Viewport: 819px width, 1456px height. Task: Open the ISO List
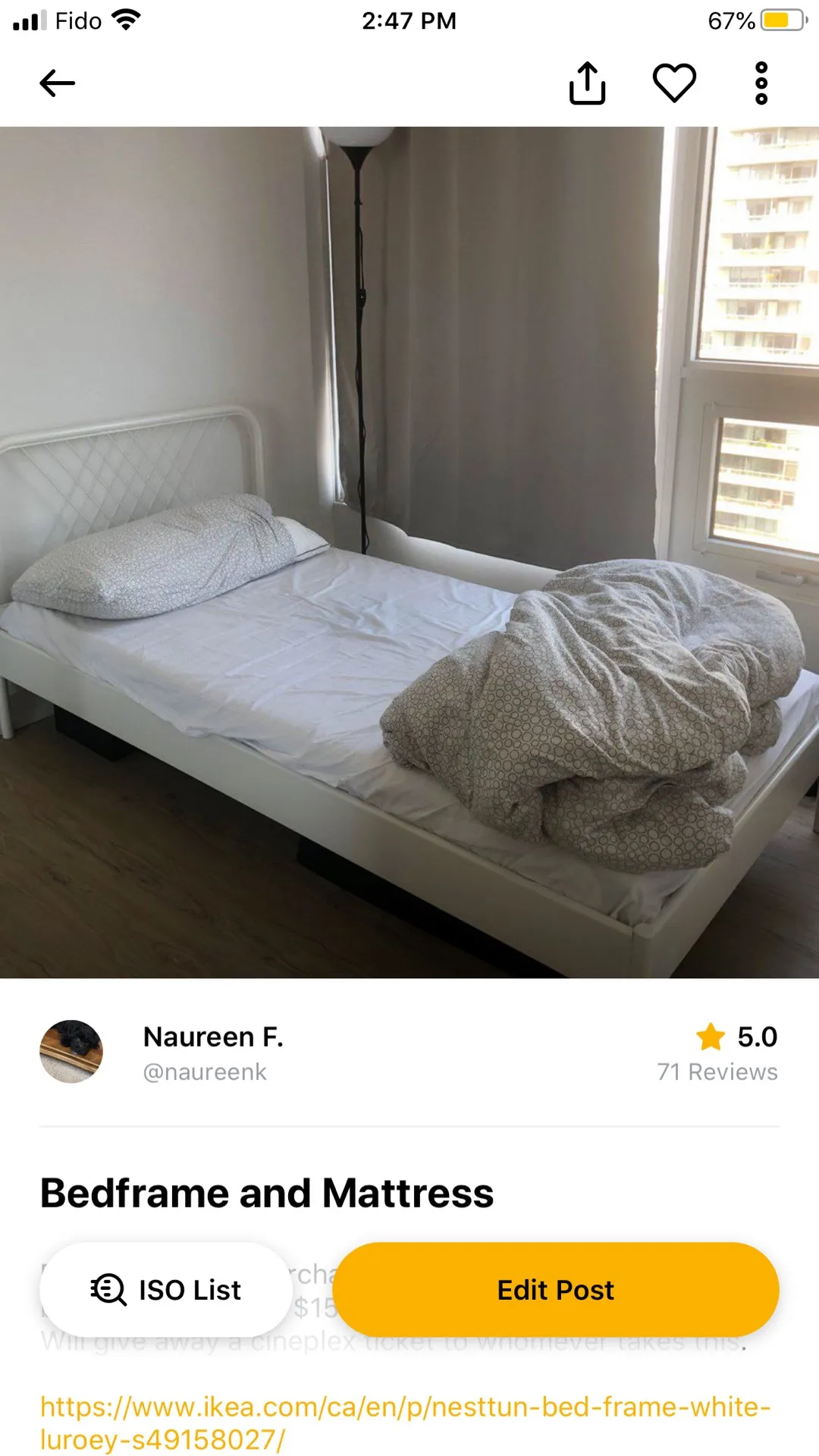click(166, 1289)
